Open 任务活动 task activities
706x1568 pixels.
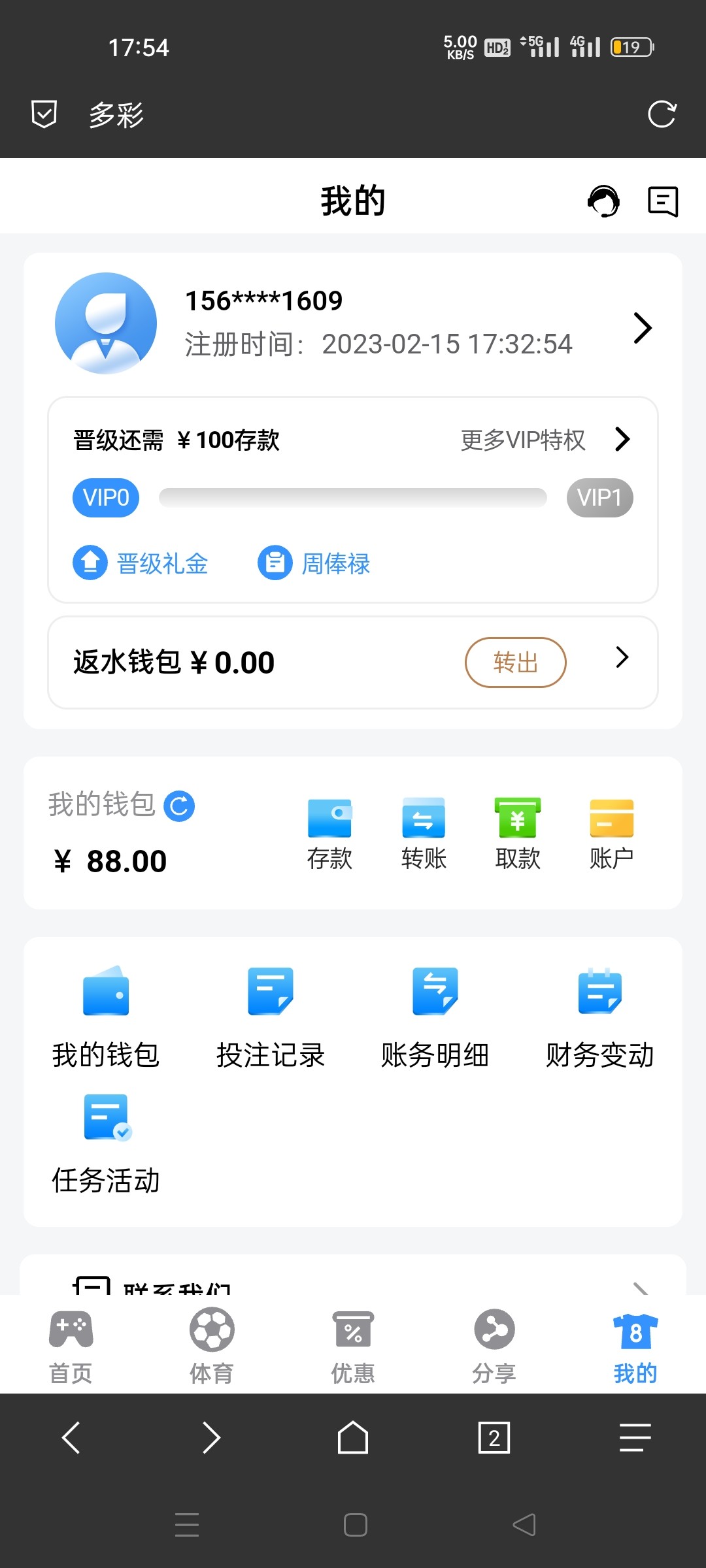[x=106, y=1143]
